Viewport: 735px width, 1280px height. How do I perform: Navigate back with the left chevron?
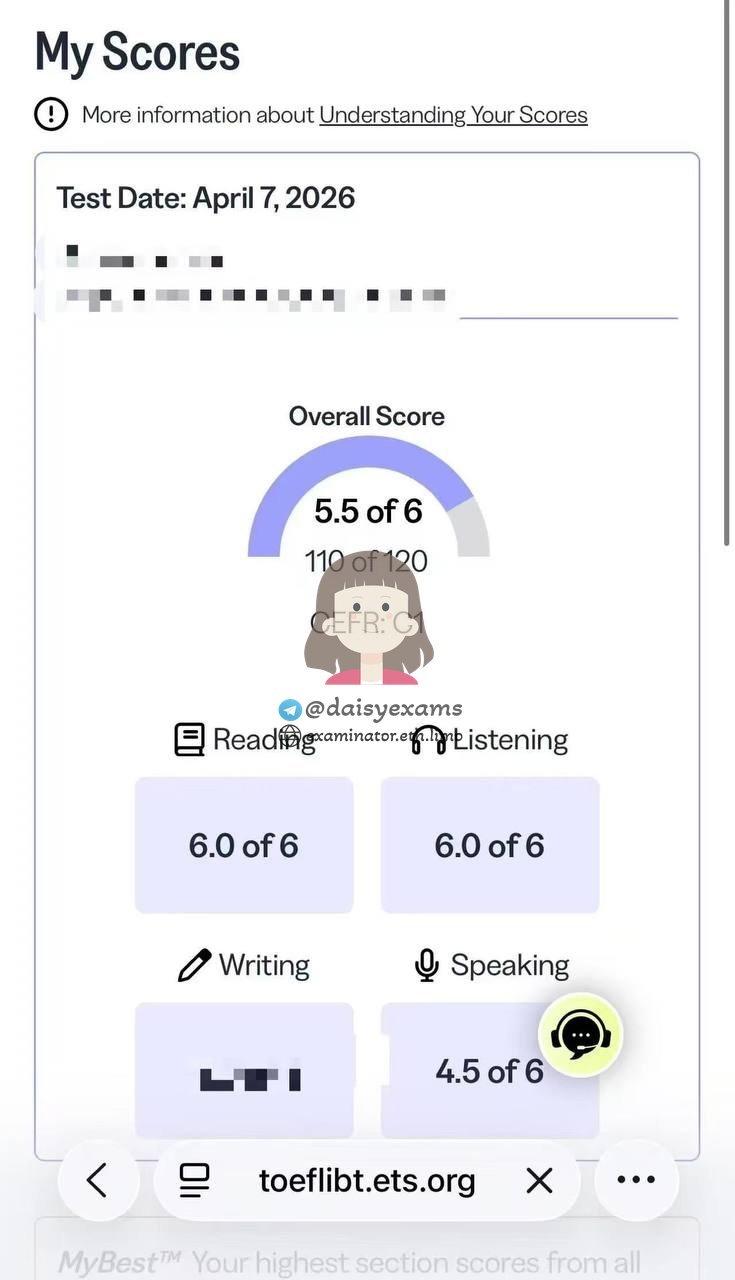pos(98,1180)
